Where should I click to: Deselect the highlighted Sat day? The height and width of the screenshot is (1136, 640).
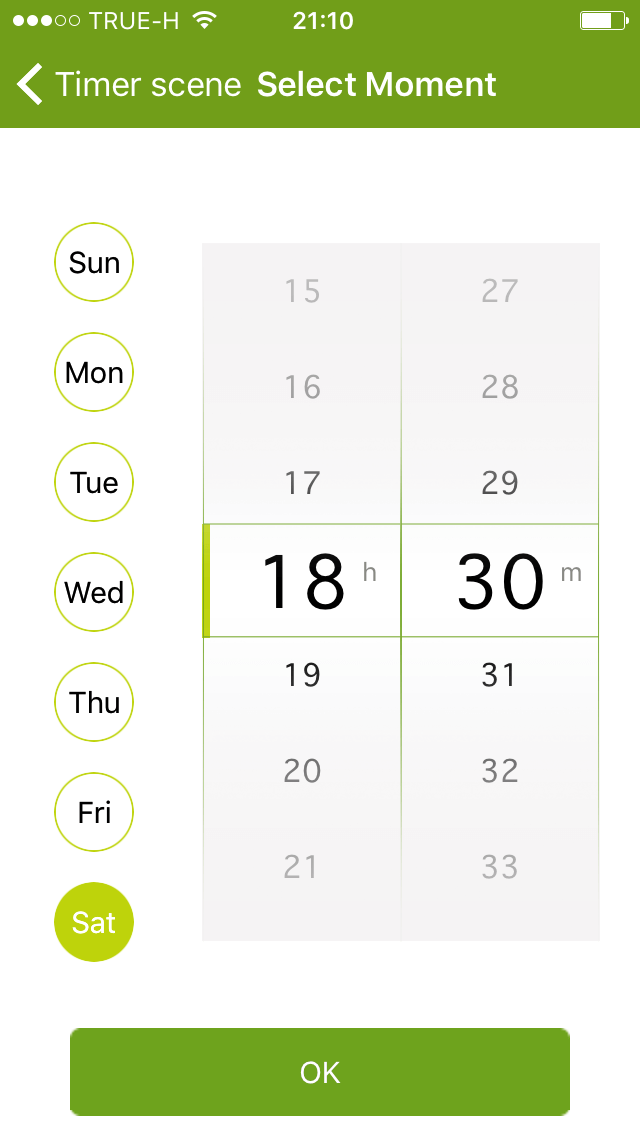click(94, 922)
